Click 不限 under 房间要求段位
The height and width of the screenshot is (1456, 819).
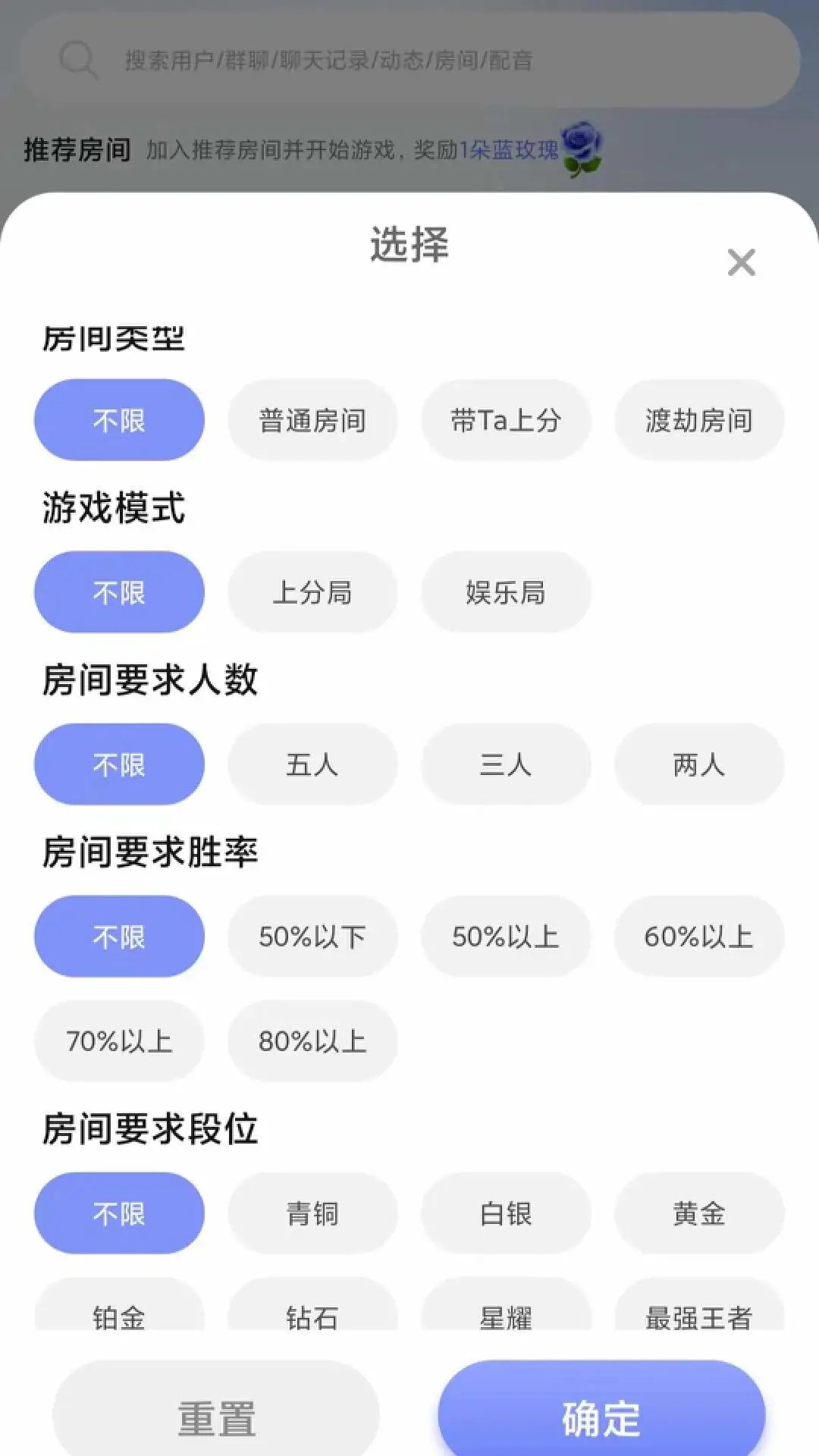point(118,1213)
